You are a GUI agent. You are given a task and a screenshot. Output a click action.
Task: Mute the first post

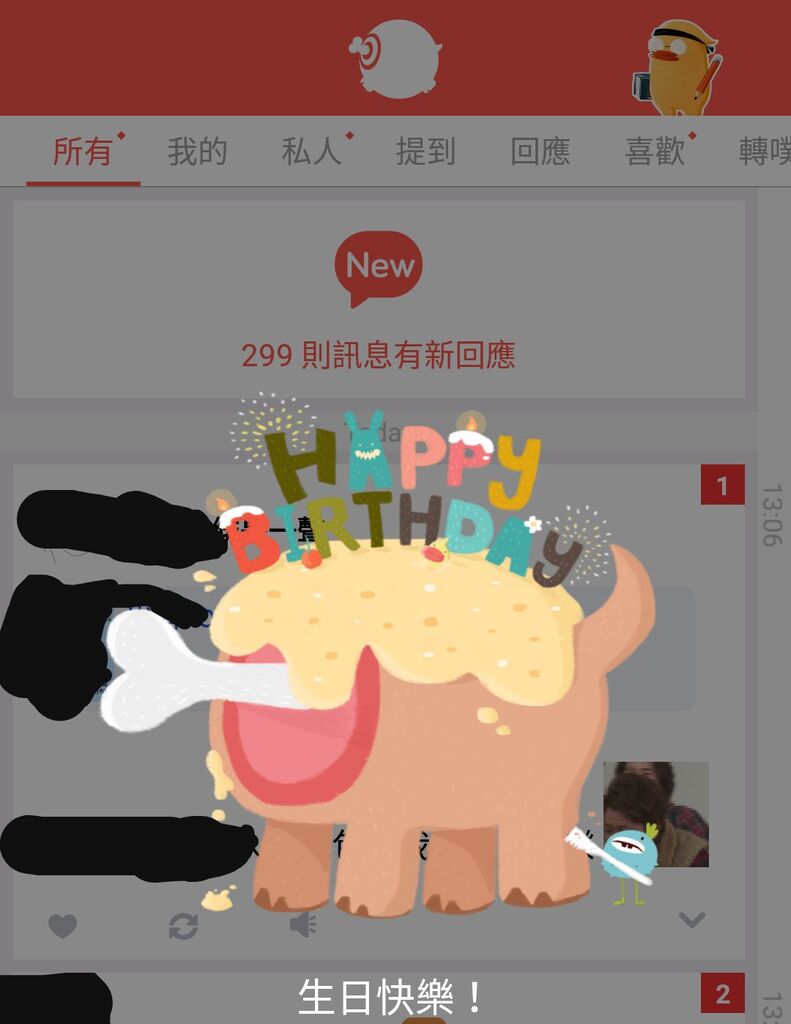[302, 925]
